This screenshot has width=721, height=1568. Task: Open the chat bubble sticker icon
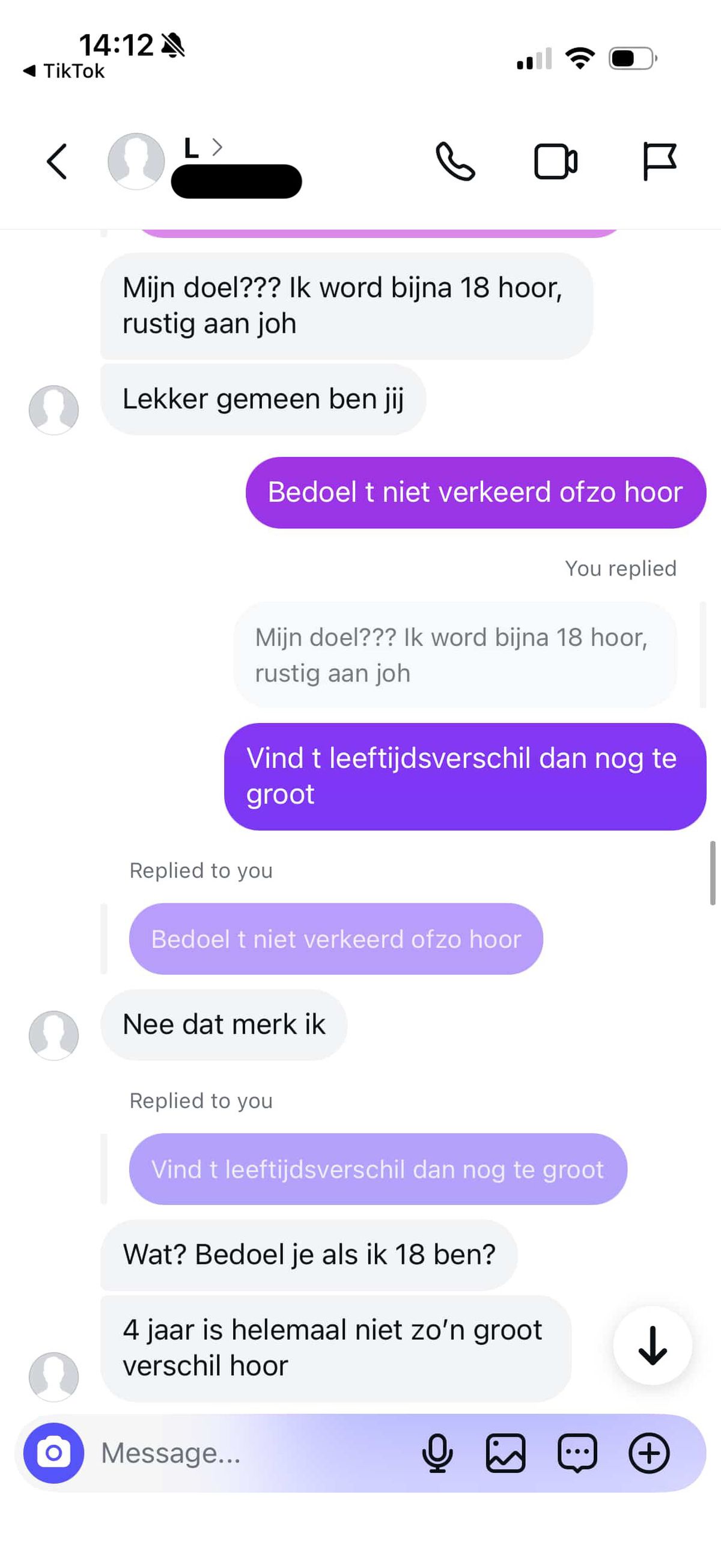pos(577,1453)
